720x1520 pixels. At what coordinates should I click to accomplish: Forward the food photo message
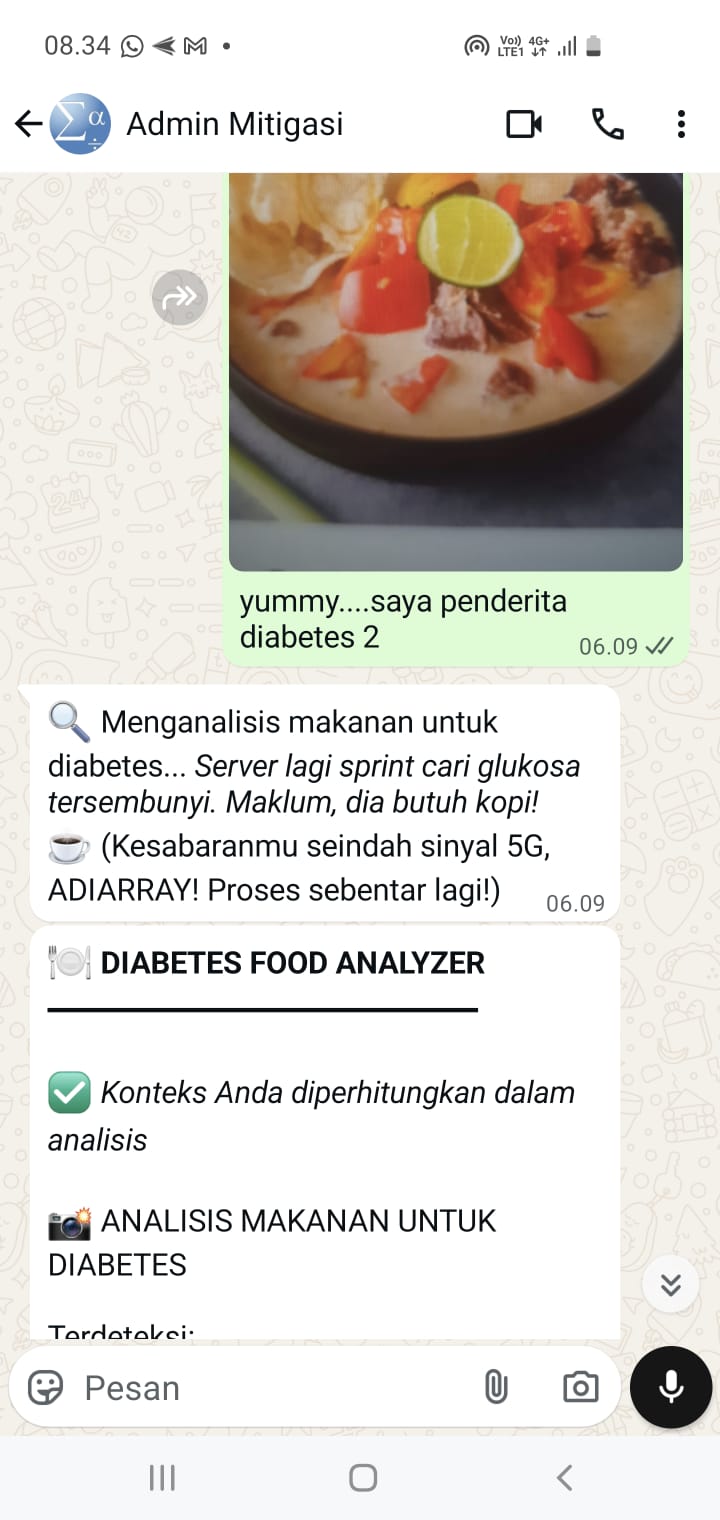pos(180,297)
